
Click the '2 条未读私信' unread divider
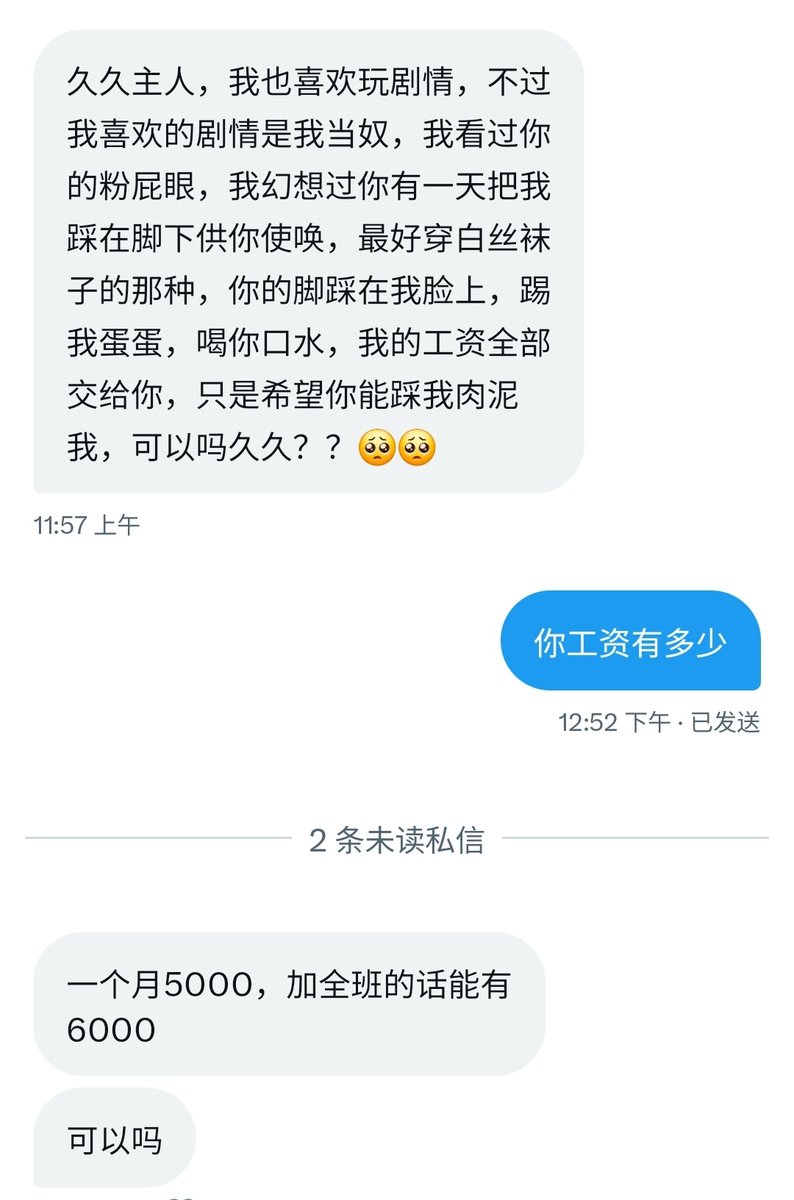[397, 840]
